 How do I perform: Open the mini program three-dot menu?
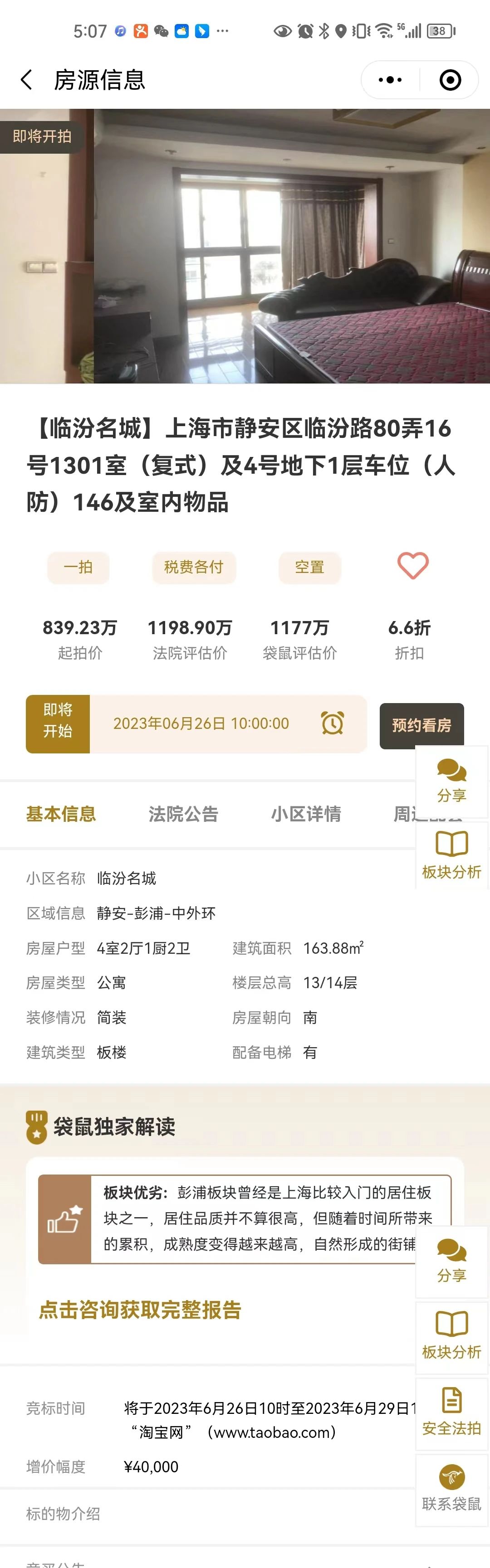coord(390,80)
